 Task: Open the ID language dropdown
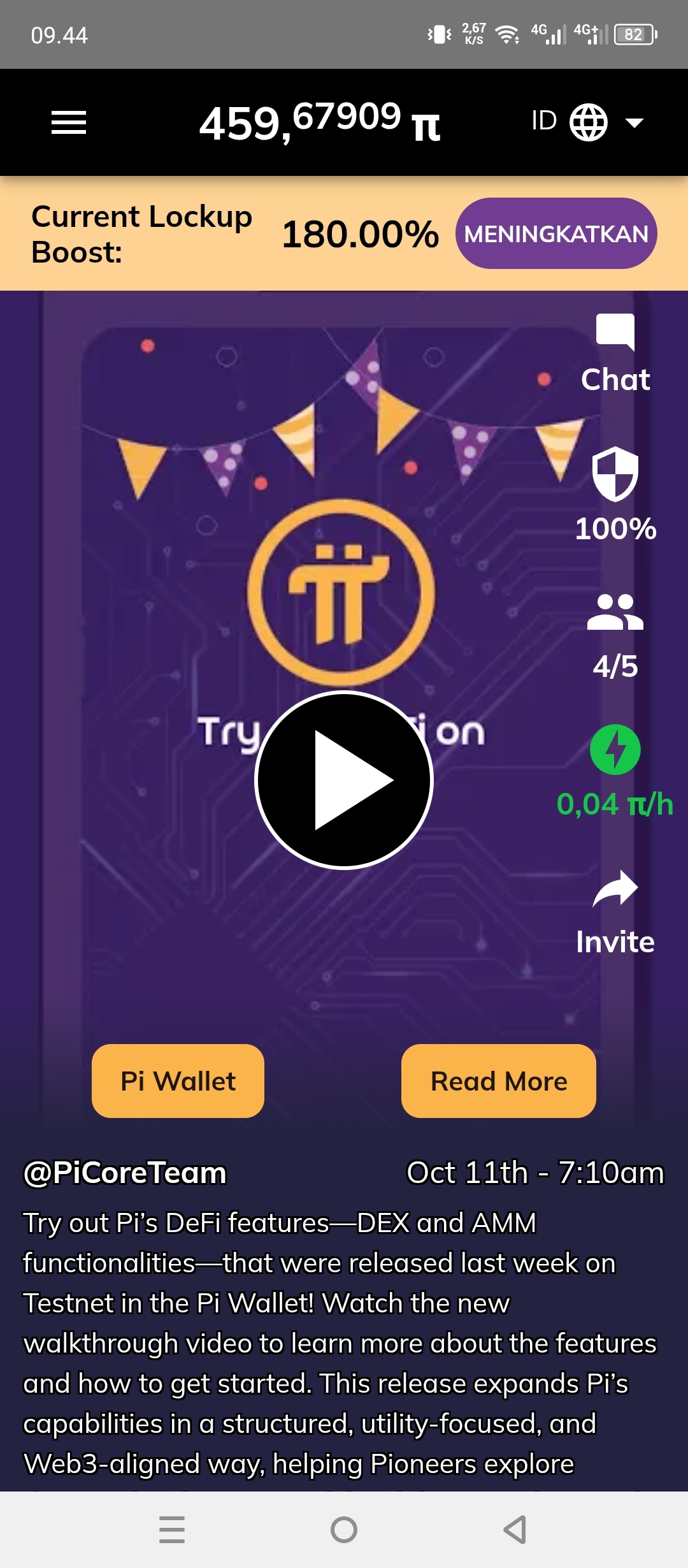[587, 122]
